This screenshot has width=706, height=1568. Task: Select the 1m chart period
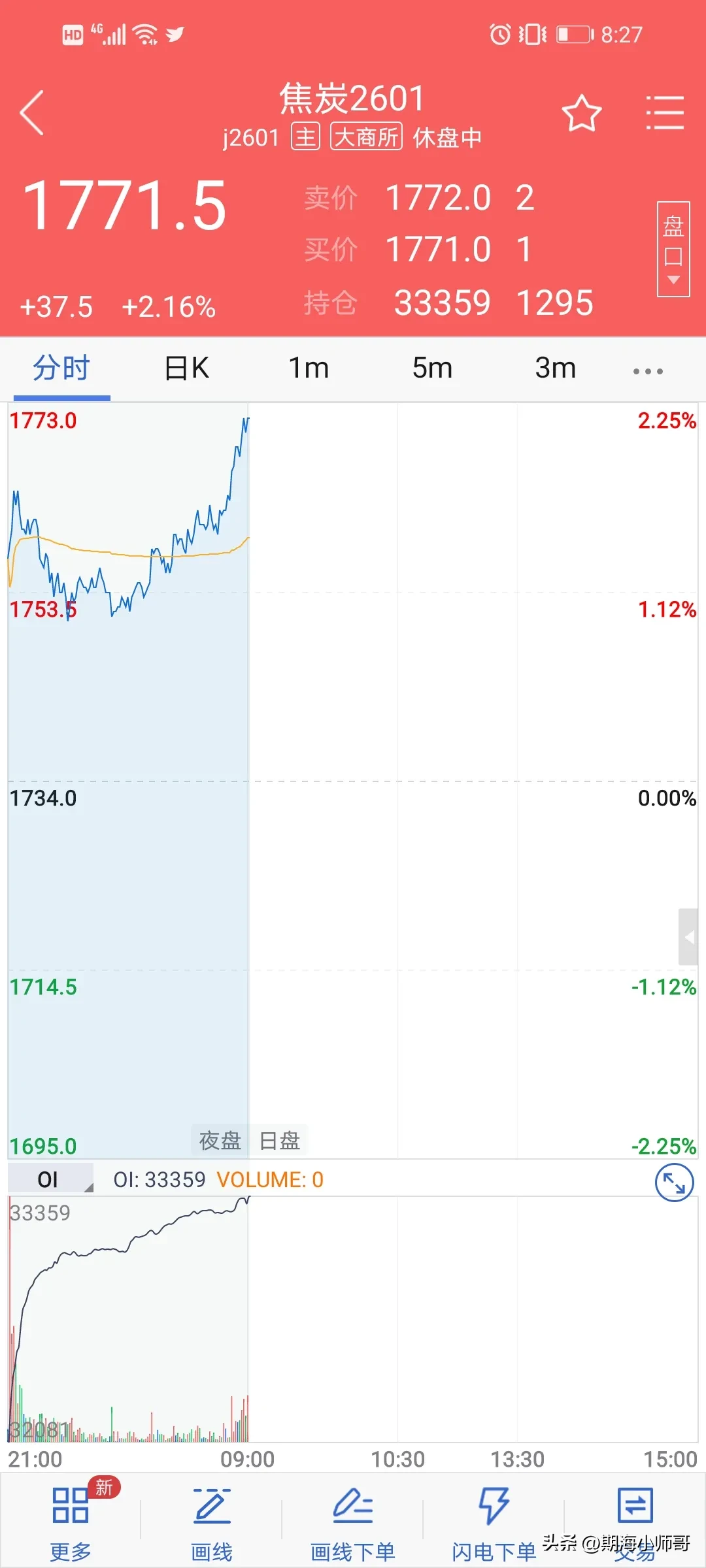pos(309,368)
